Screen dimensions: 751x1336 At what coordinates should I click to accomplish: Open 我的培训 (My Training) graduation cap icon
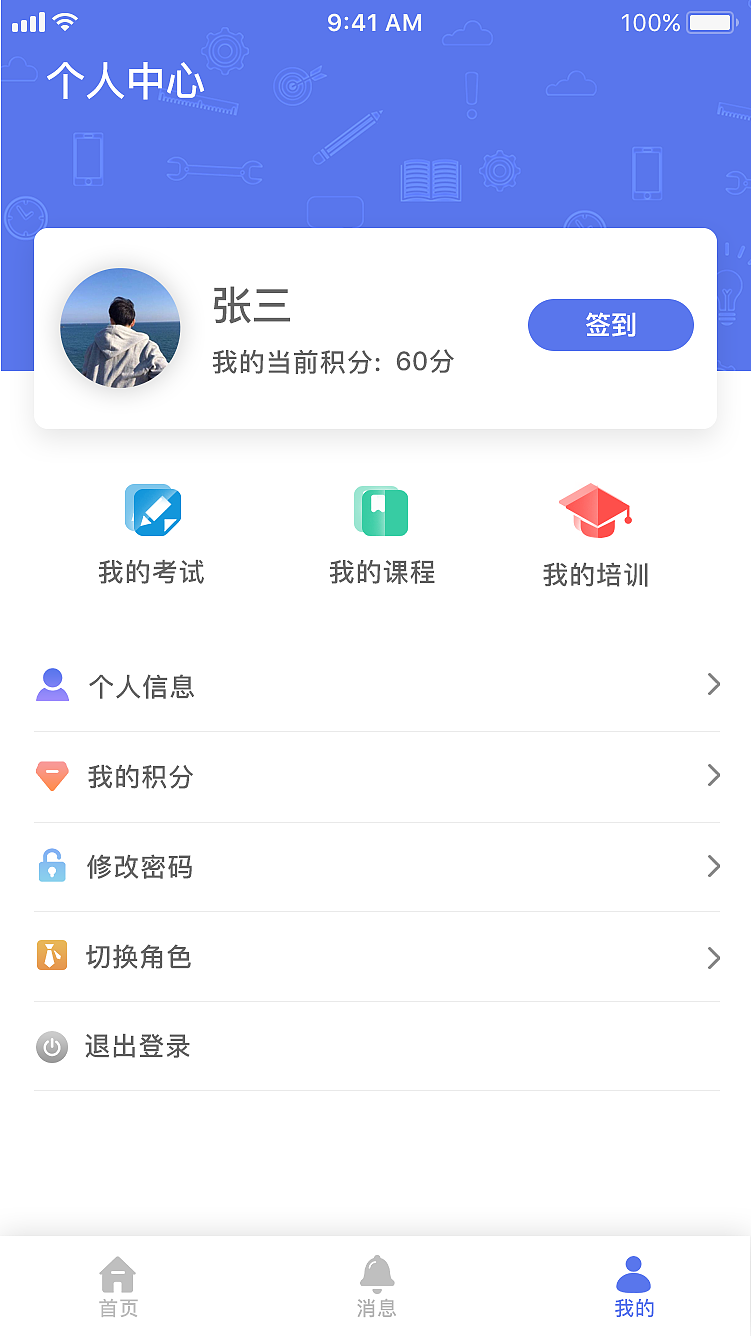click(x=594, y=510)
